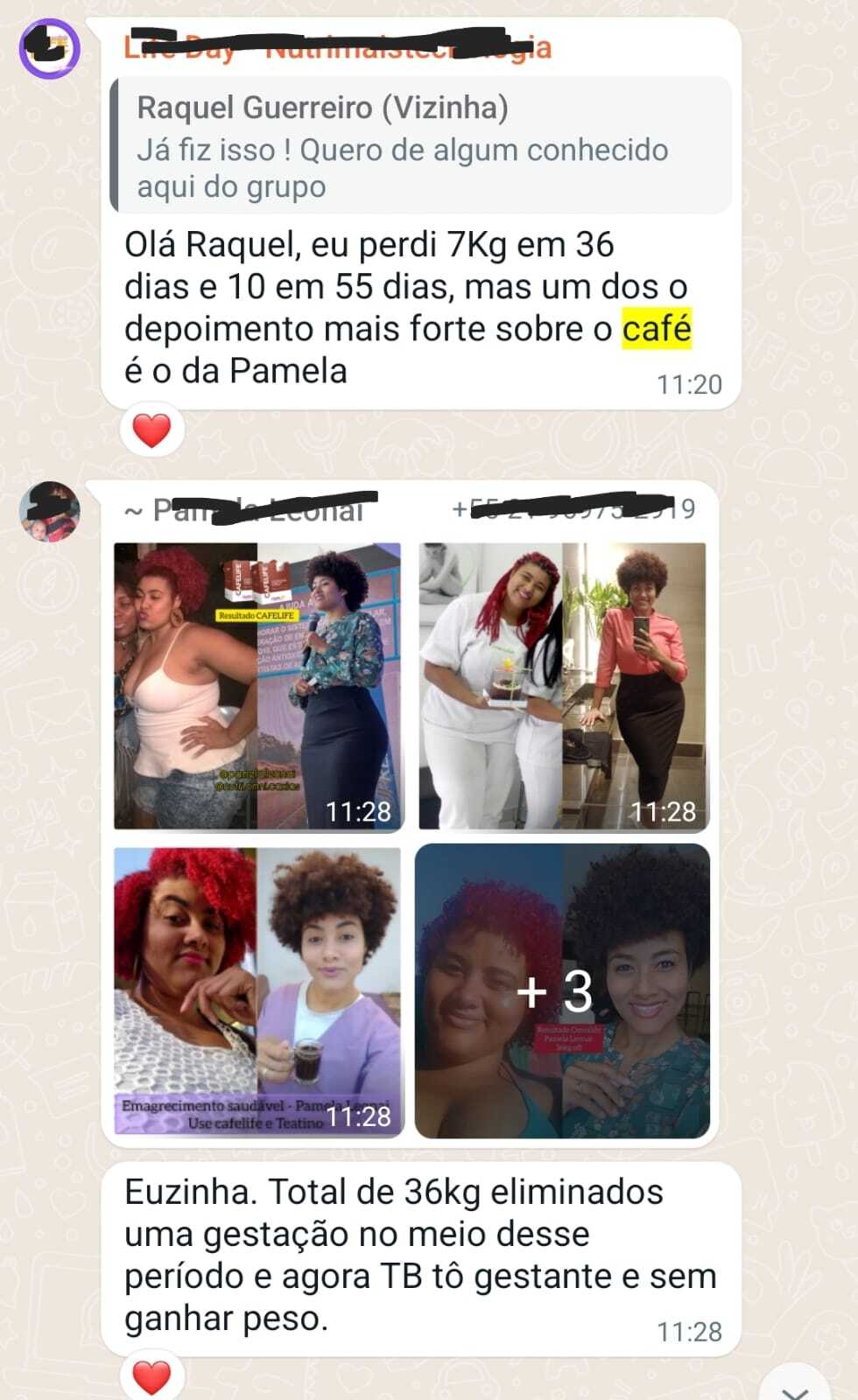
Task: Tap the heart reaction under the 36kg message
Action: [x=151, y=1377]
